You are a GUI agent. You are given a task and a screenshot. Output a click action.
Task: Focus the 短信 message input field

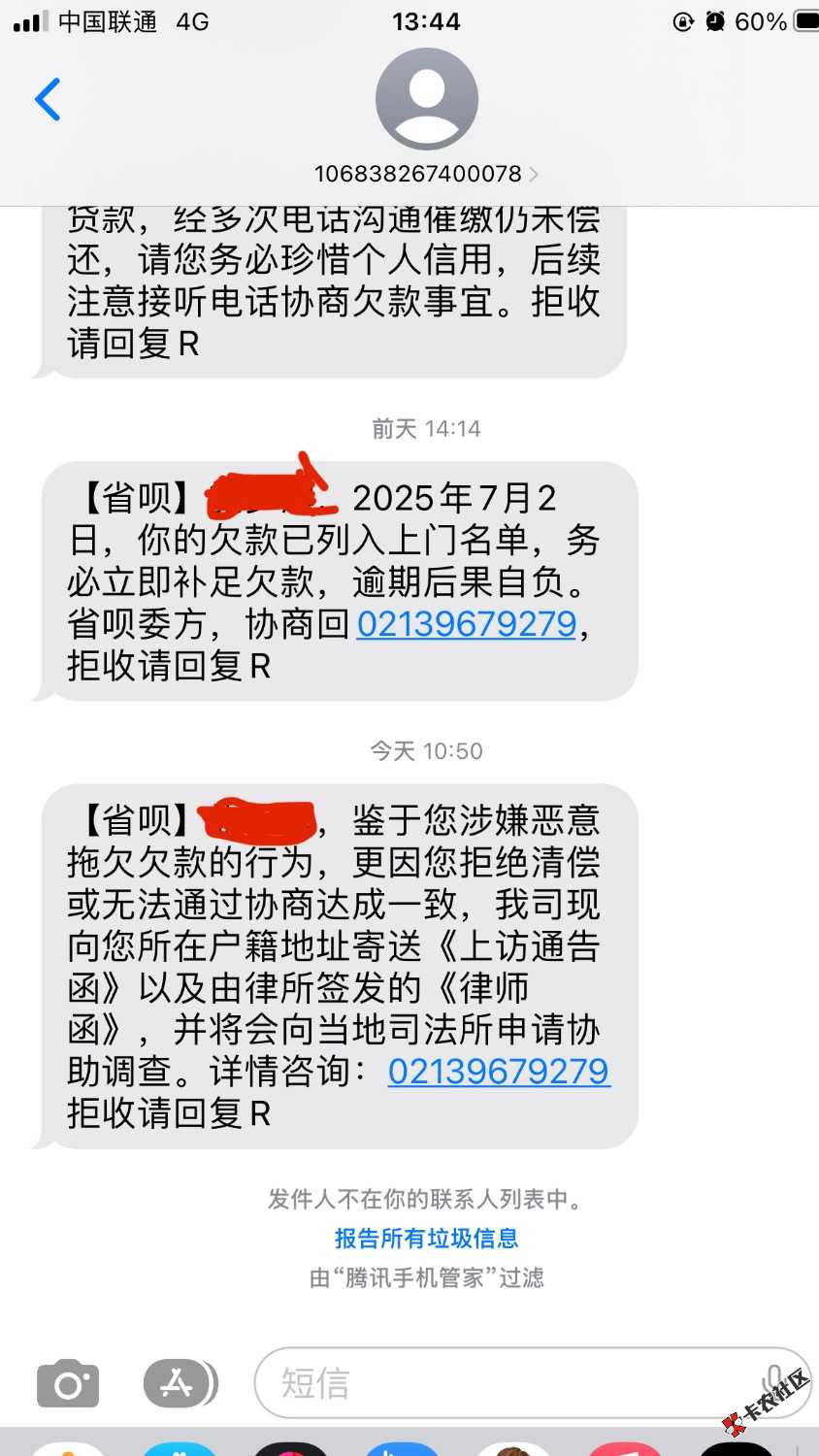coord(505,1383)
